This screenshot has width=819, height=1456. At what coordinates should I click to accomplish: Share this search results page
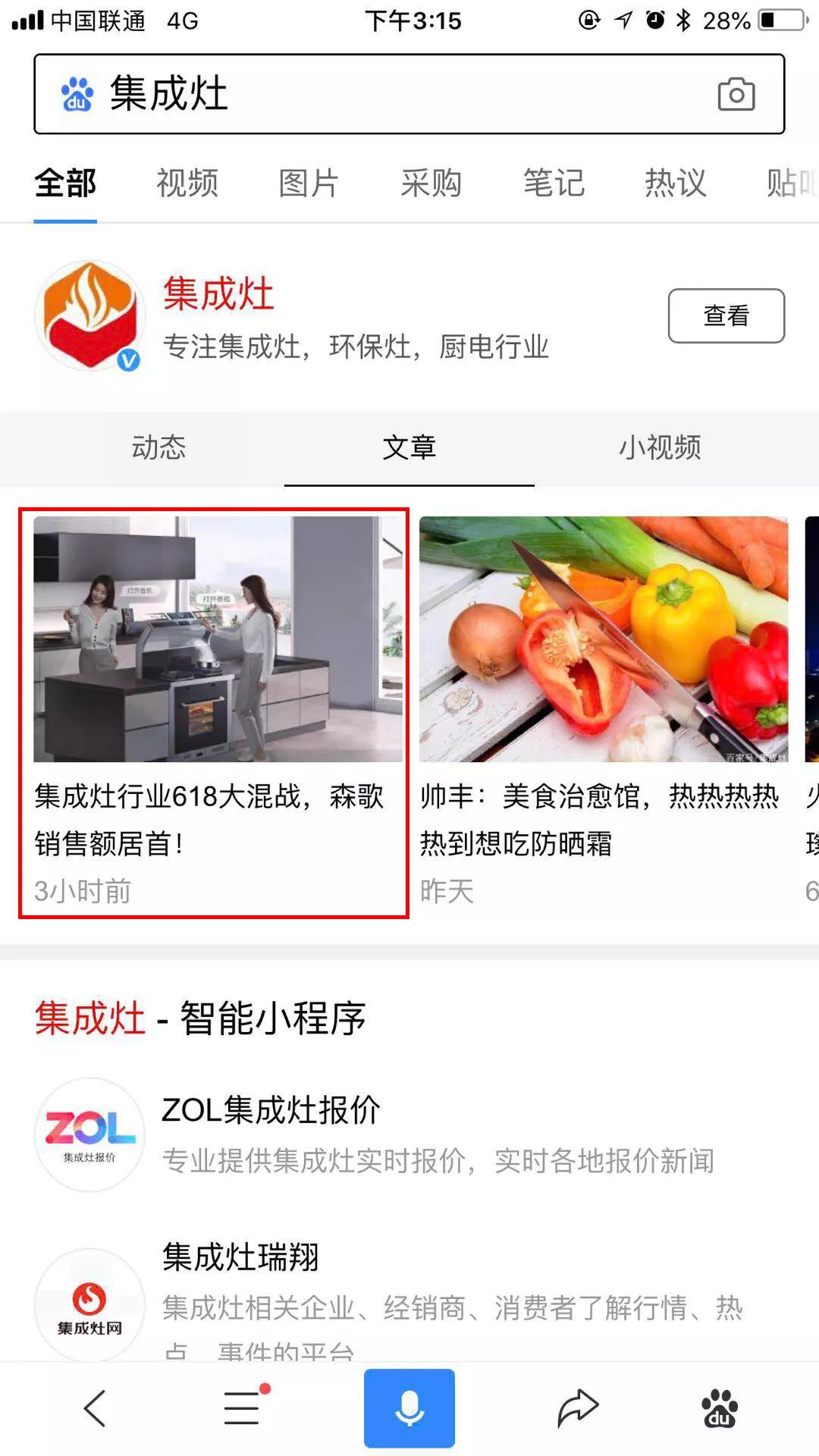point(578,1409)
